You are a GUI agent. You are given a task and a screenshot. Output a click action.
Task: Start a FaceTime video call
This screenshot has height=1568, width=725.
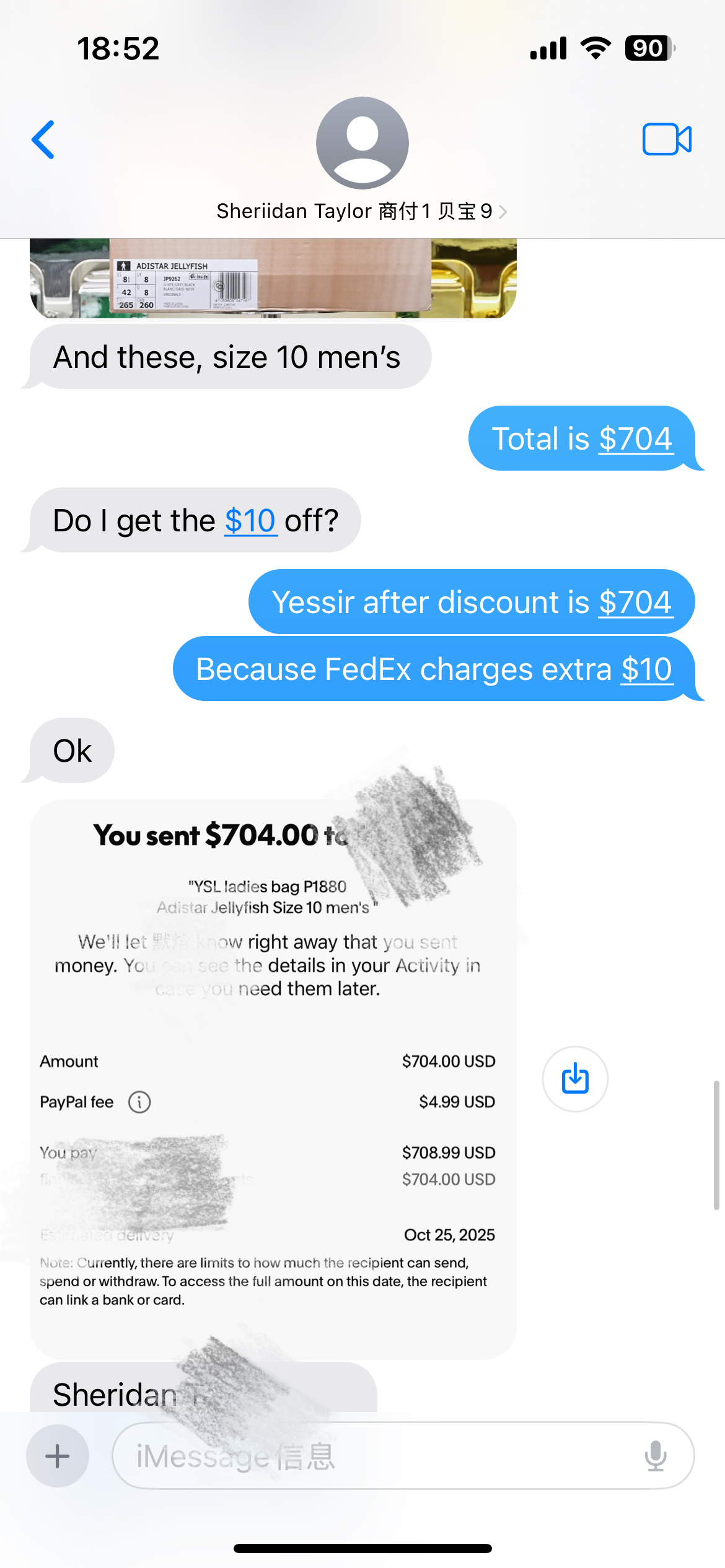click(x=667, y=139)
